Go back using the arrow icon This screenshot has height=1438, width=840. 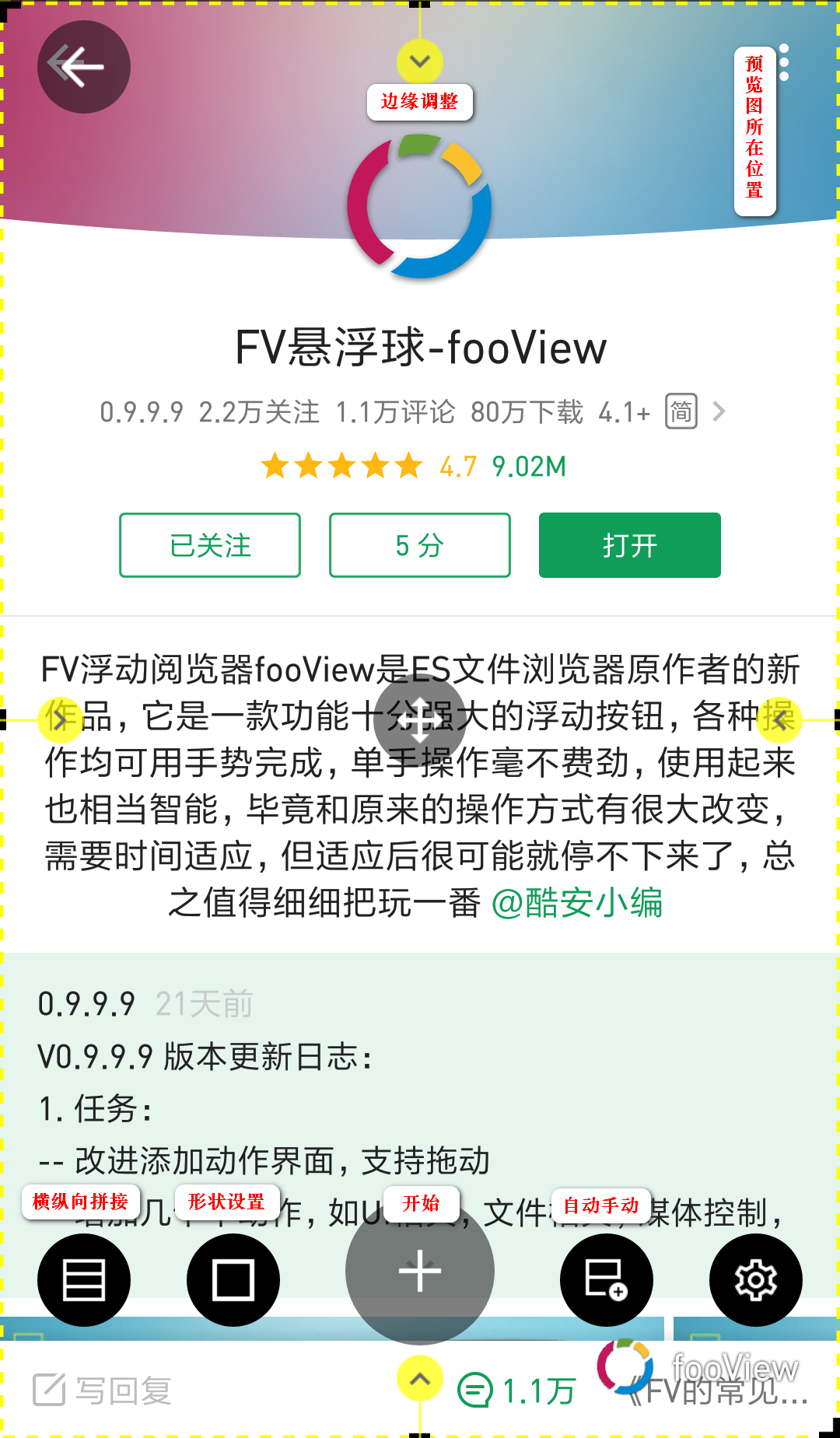[83, 67]
